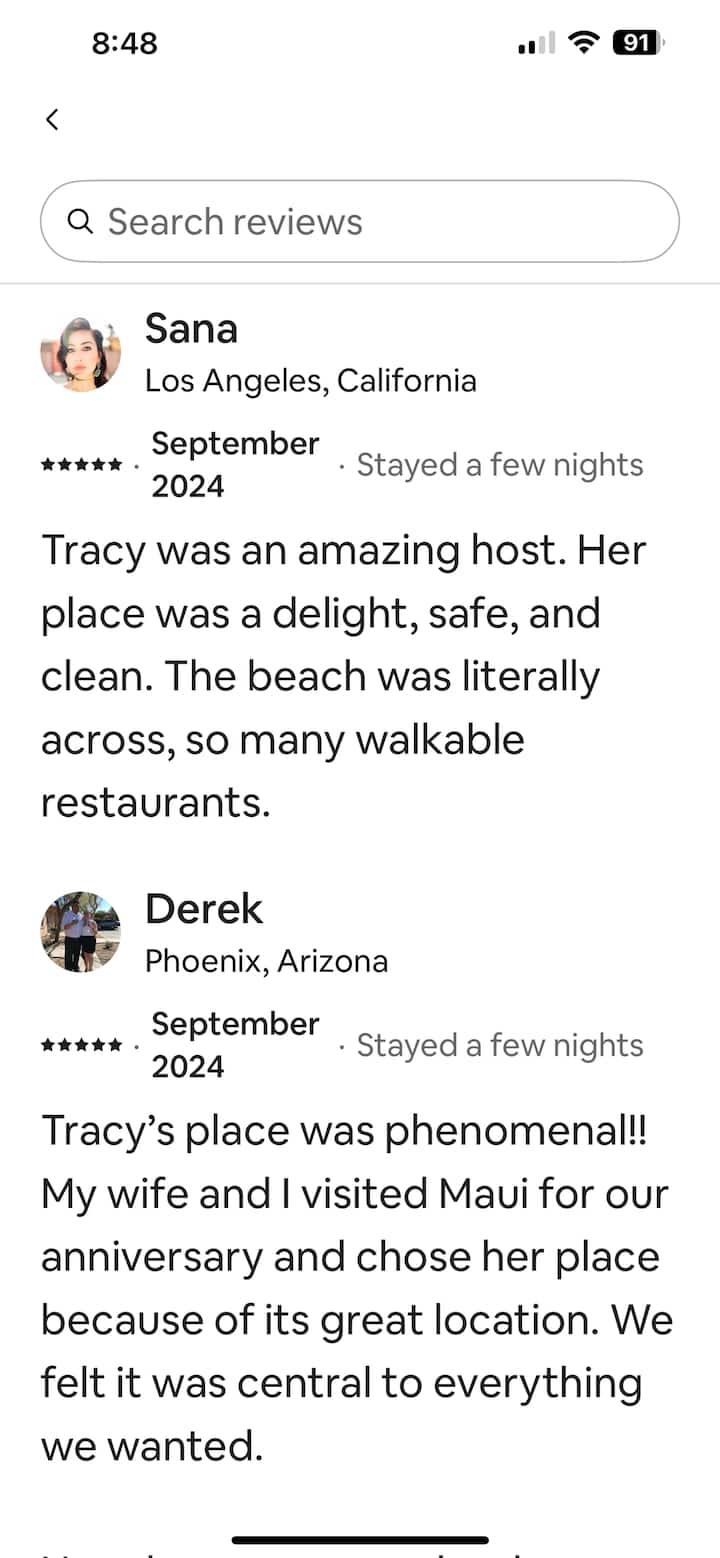Open Sana's profile picture

click(x=80, y=353)
